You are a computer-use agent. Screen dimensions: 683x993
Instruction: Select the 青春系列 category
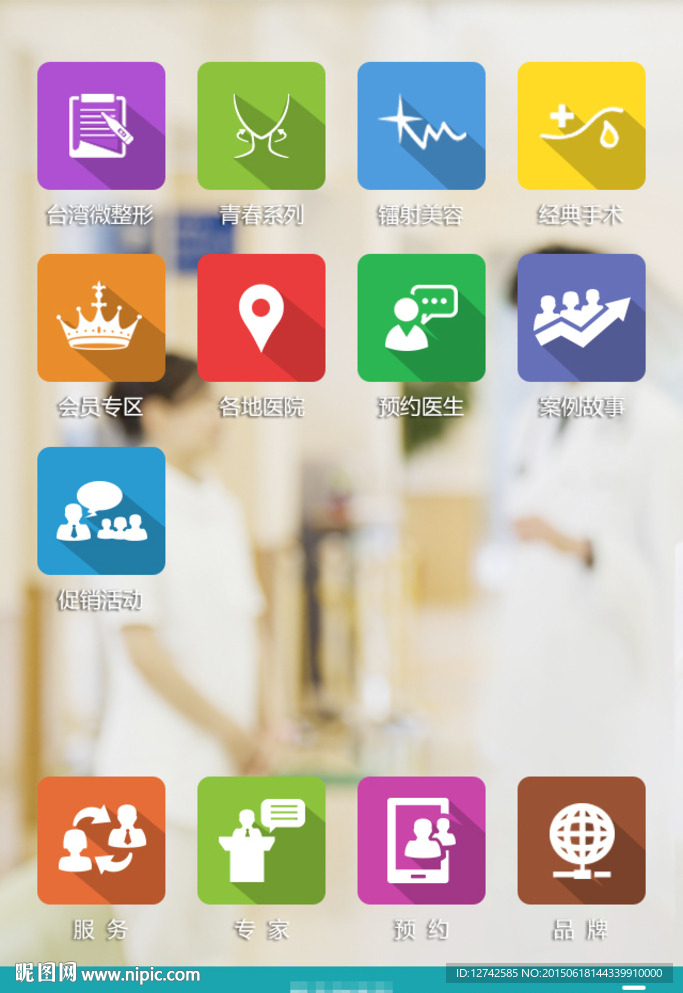pos(261,126)
